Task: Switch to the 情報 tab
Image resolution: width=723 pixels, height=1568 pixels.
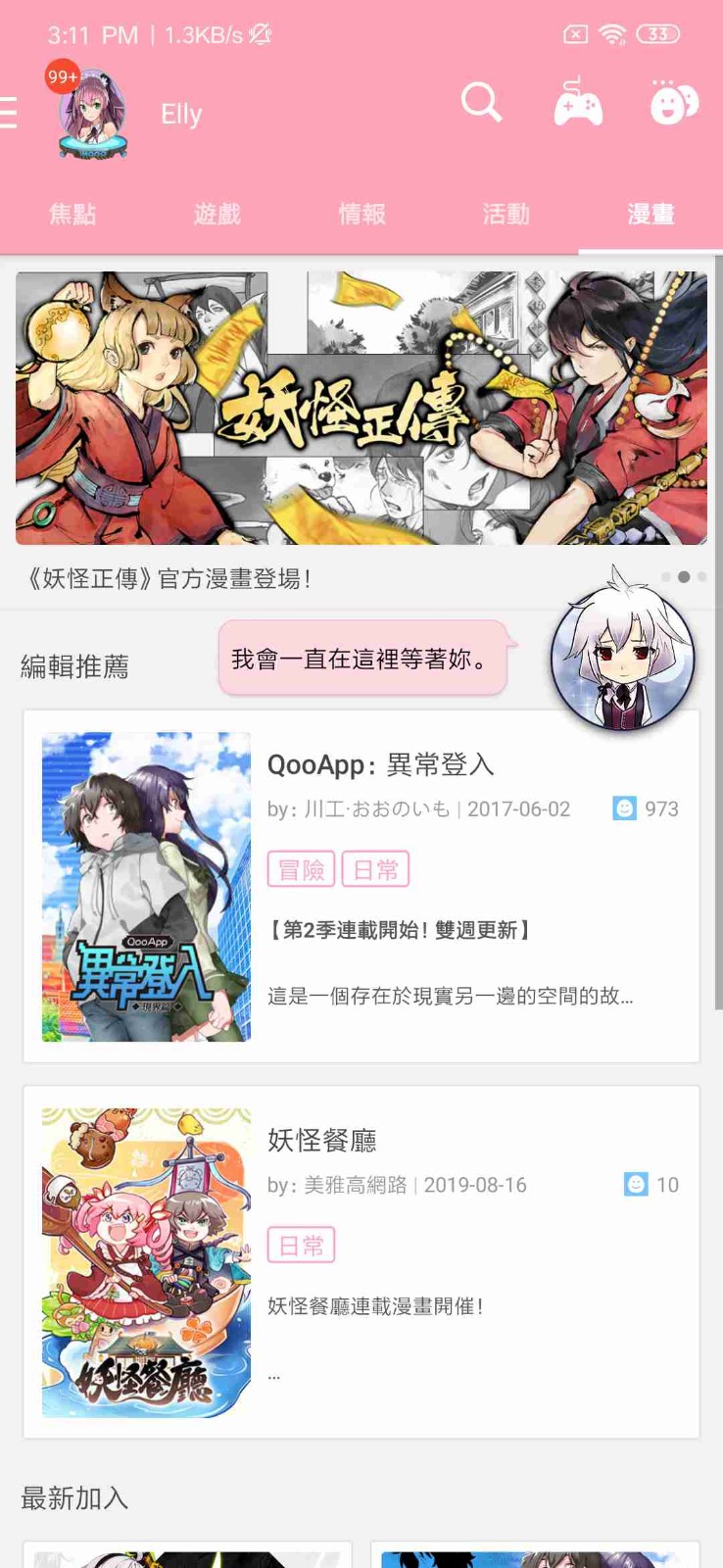Action: 361,214
